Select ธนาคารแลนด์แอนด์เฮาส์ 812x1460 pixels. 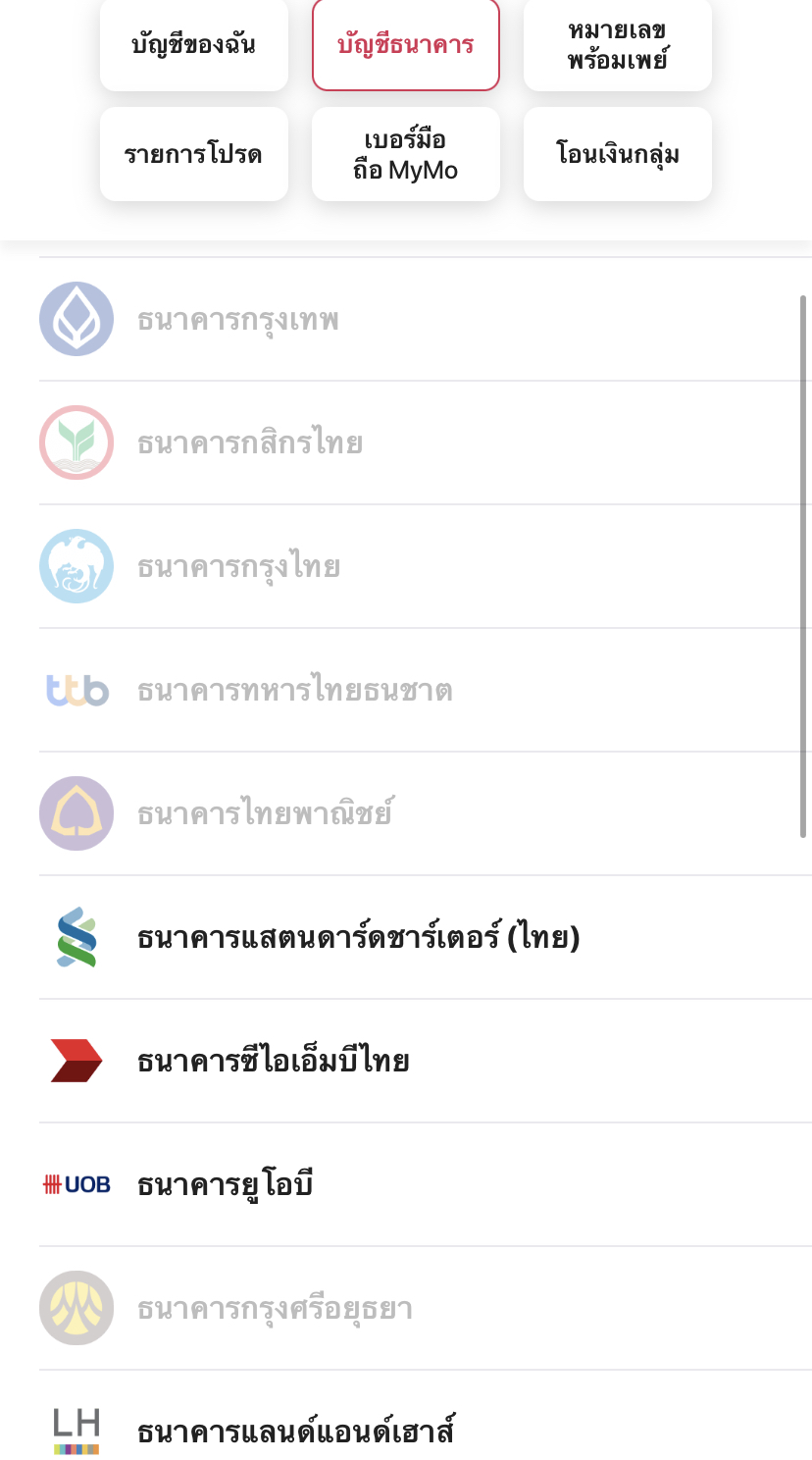(x=426, y=1423)
